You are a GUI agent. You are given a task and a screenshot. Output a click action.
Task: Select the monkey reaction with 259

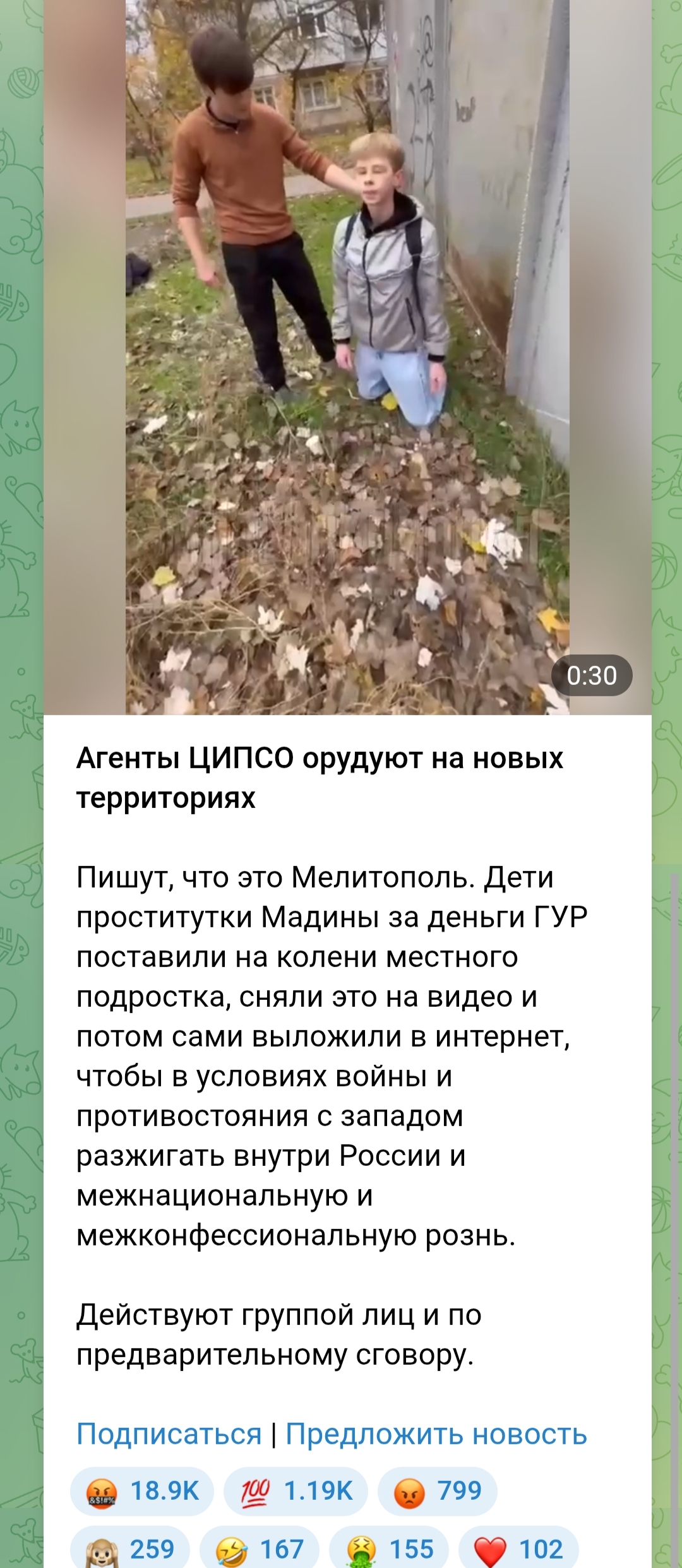pyautogui.click(x=130, y=1549)
